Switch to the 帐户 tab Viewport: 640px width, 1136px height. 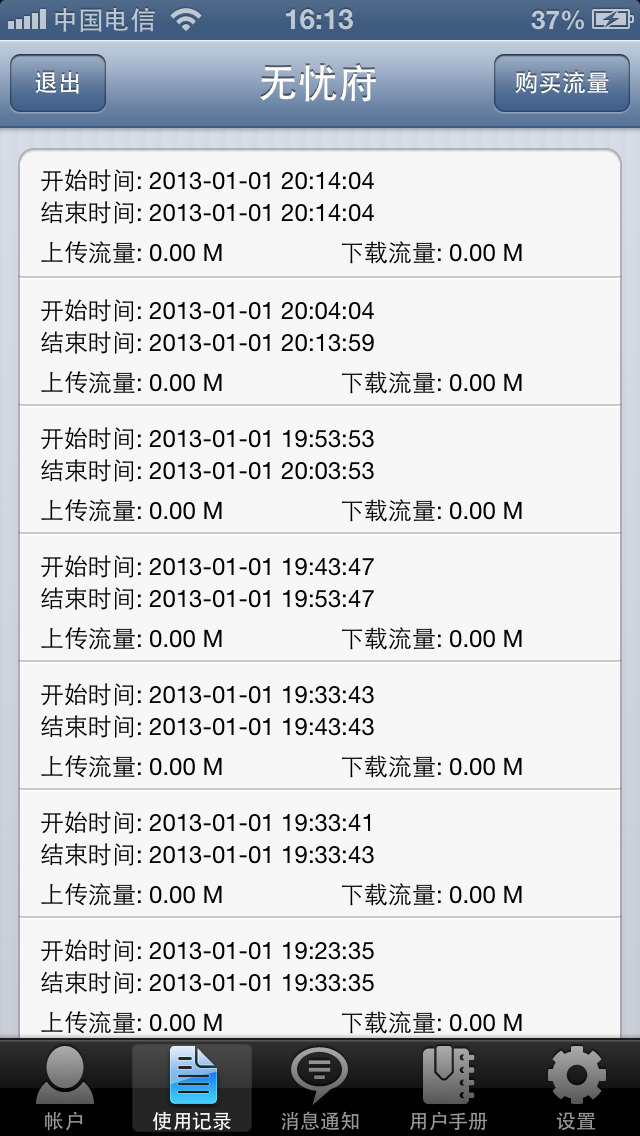[64, 1088]
